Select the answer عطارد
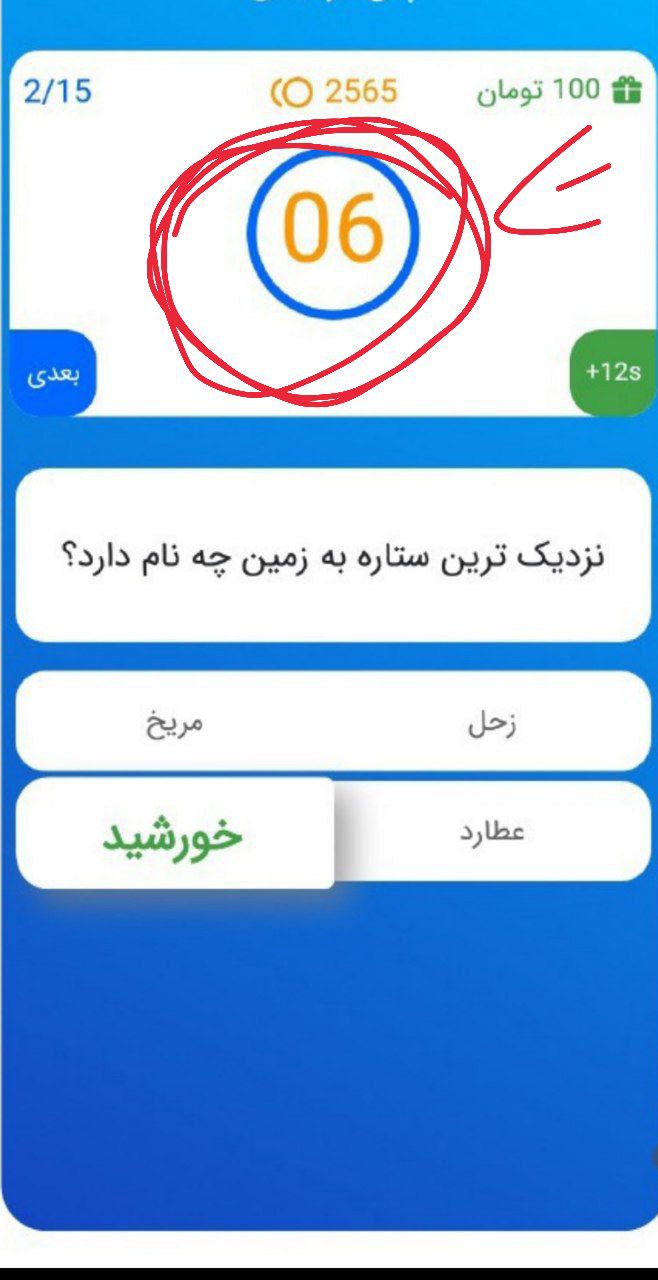 pyautogui.click(x=491, y=832)
